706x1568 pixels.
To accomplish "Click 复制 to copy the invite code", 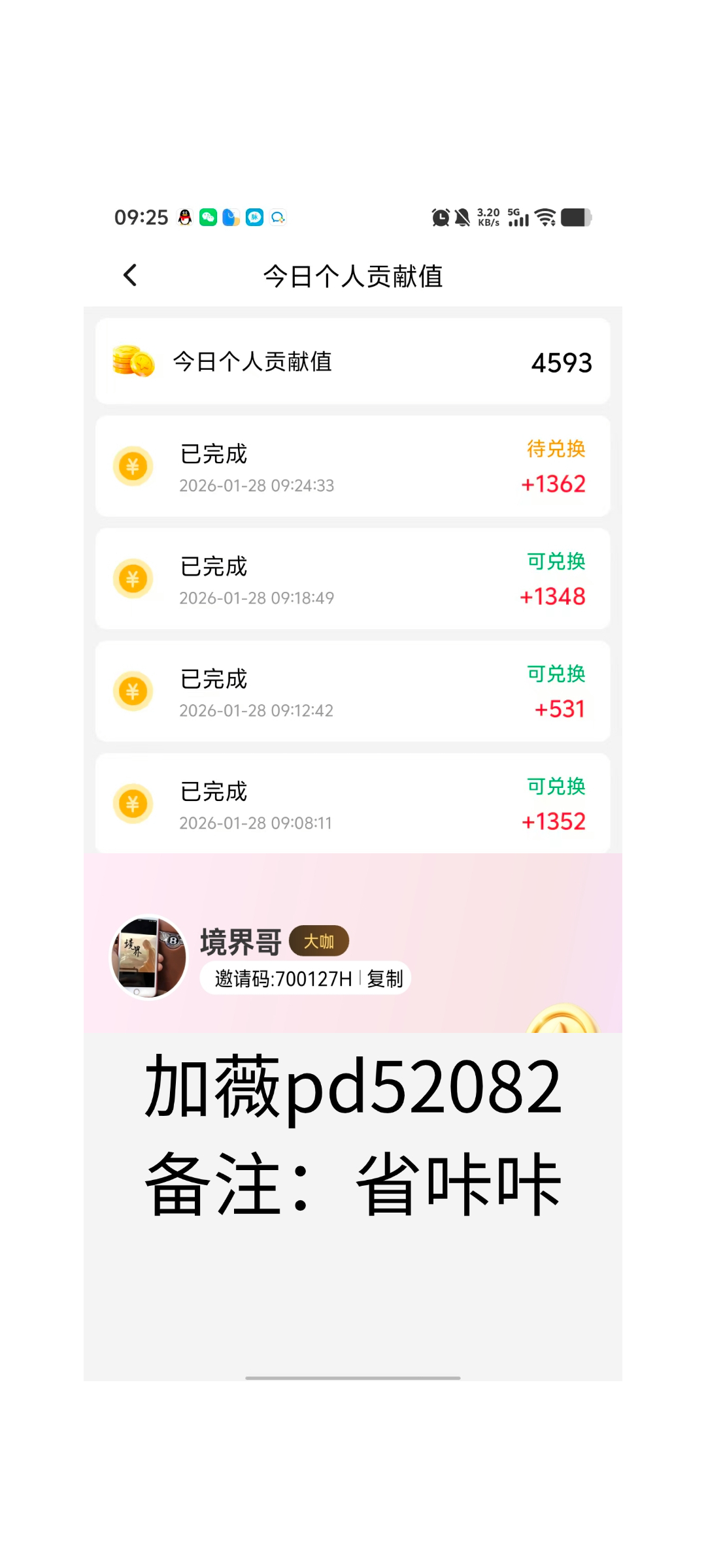I will coord(386,978).
